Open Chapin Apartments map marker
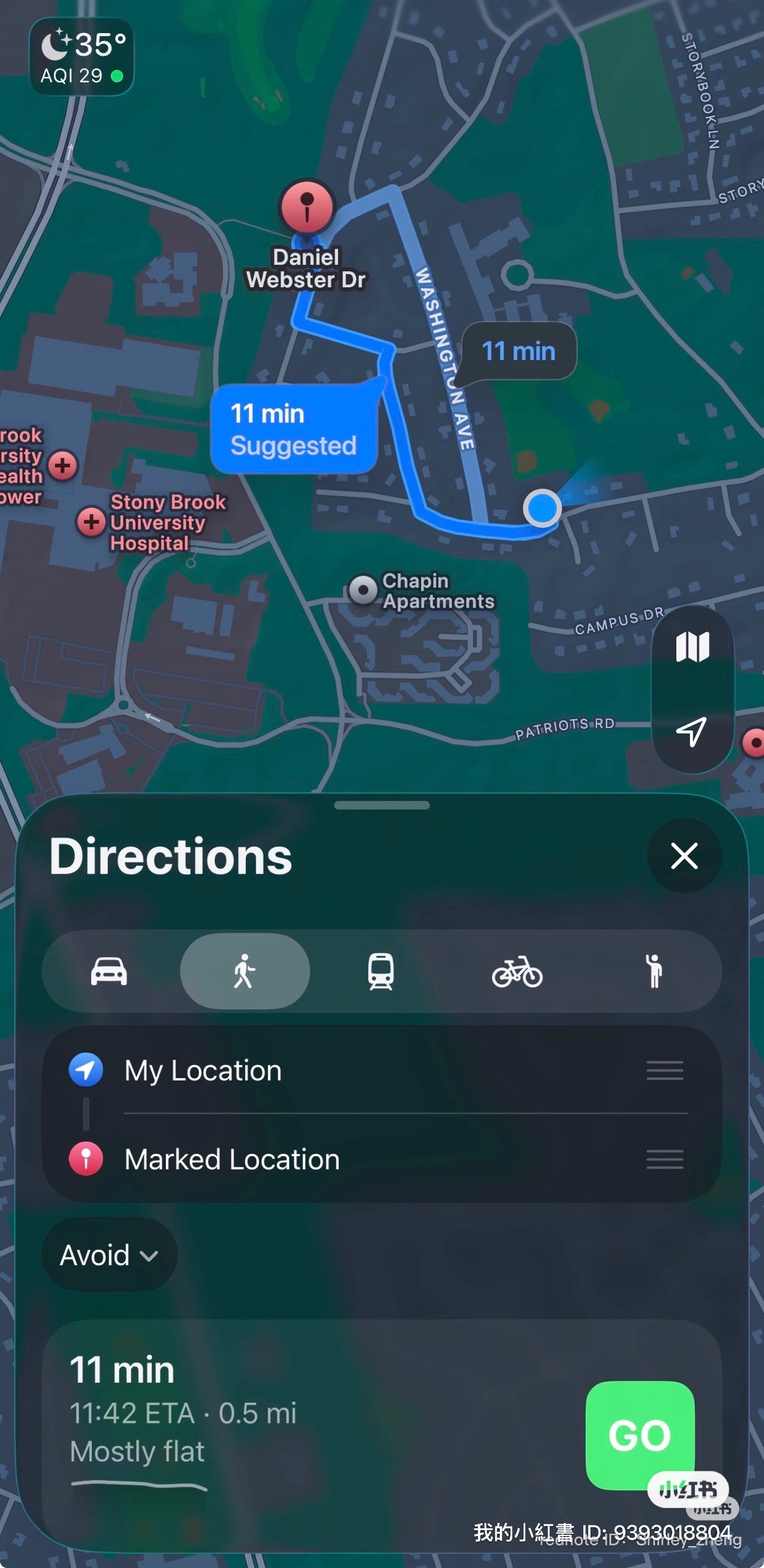 364,589
